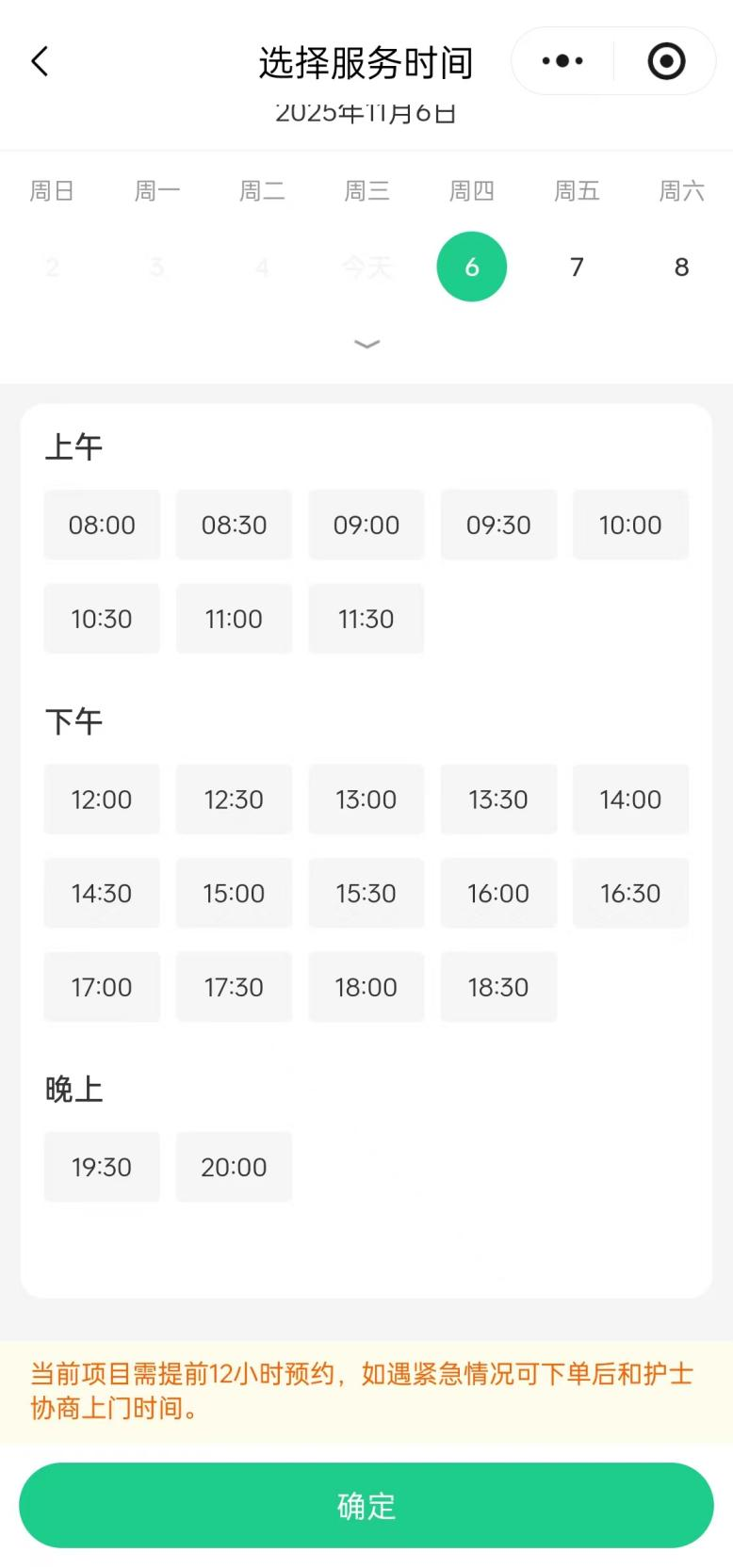Select the 10:00 time slot

tap(630, 525)
